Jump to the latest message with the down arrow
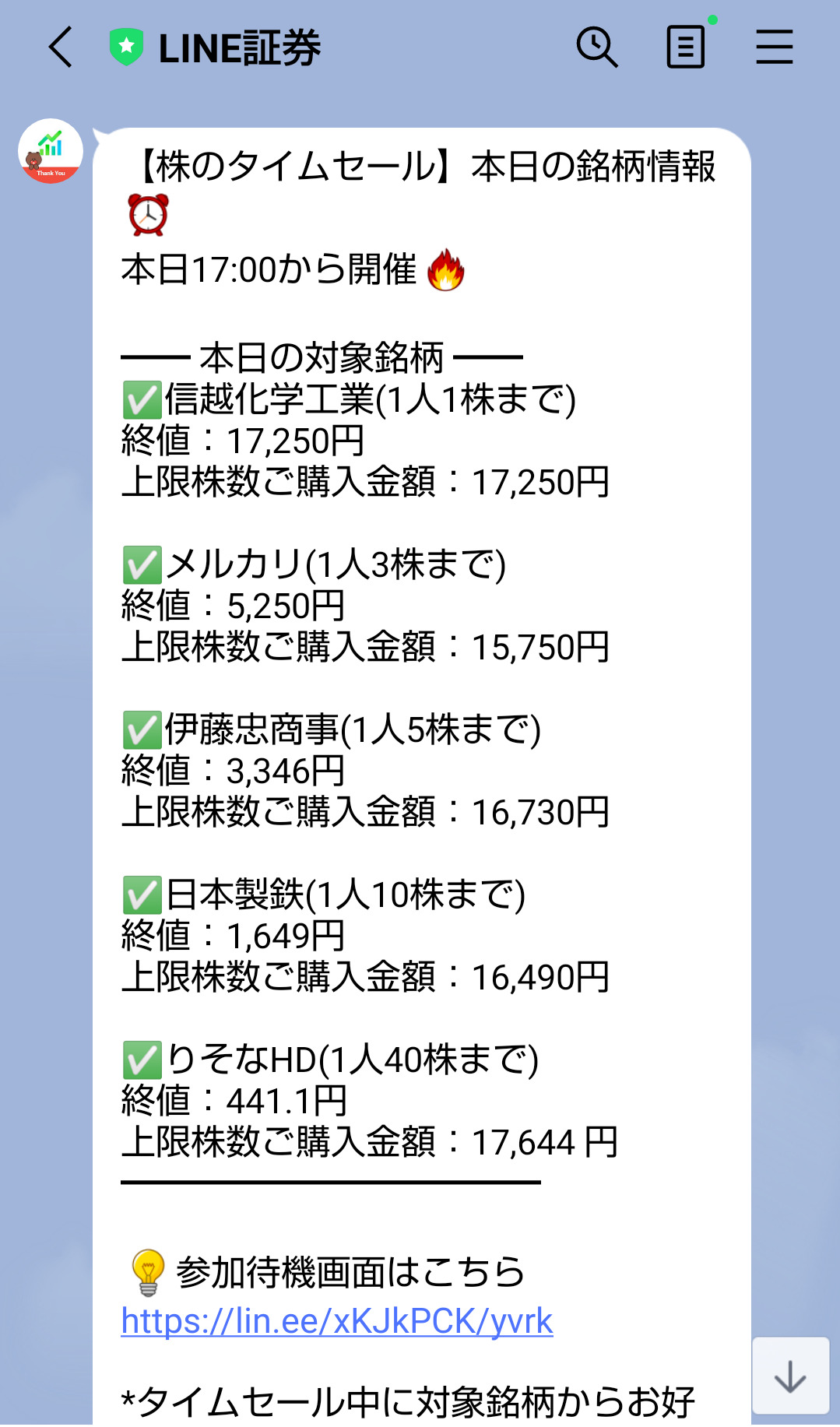This screenshot has height=1427, width=840. pyautogui.click(x=790, y=1376)
